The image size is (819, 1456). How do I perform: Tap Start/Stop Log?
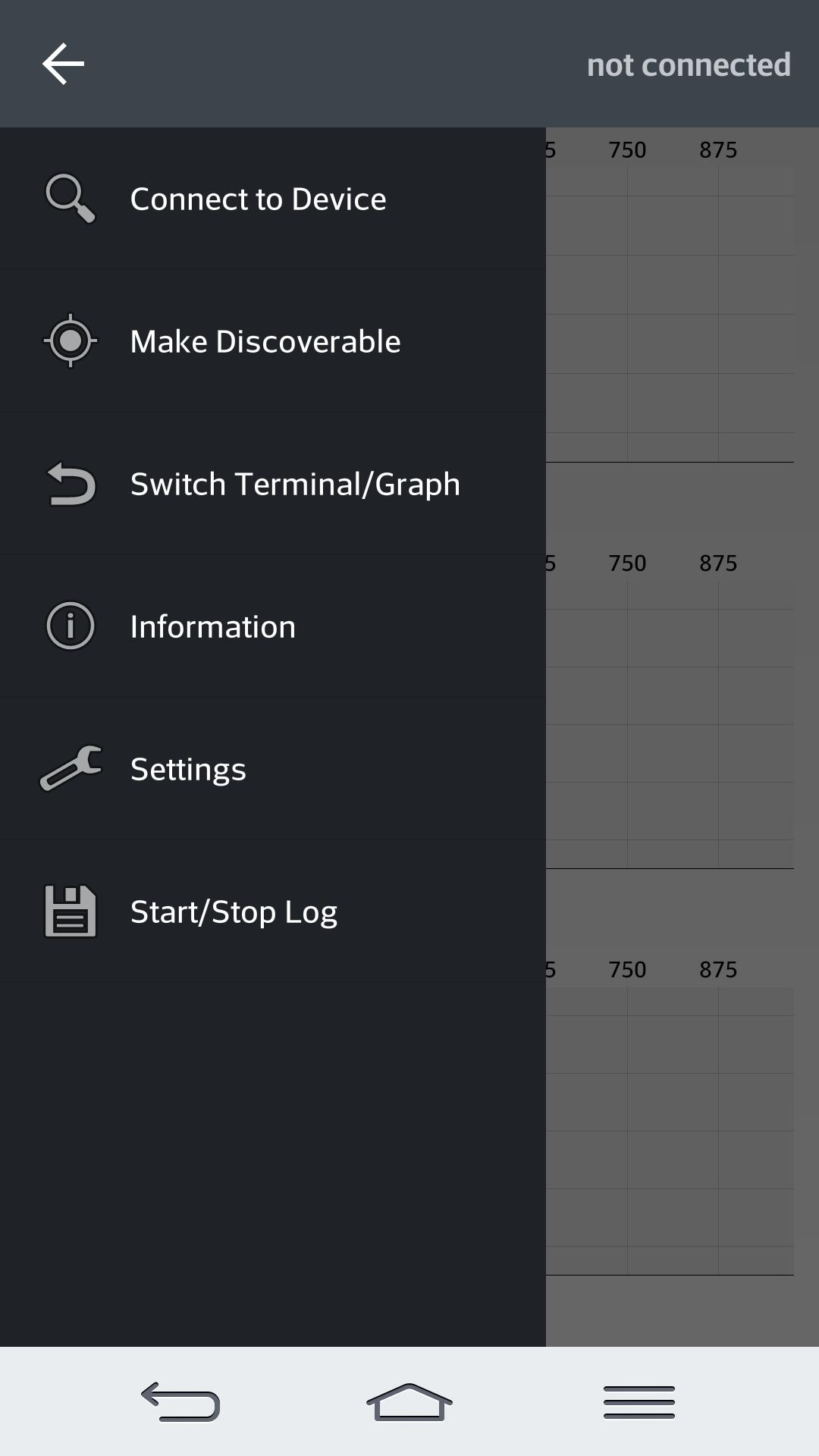click(x=234, y=912)
